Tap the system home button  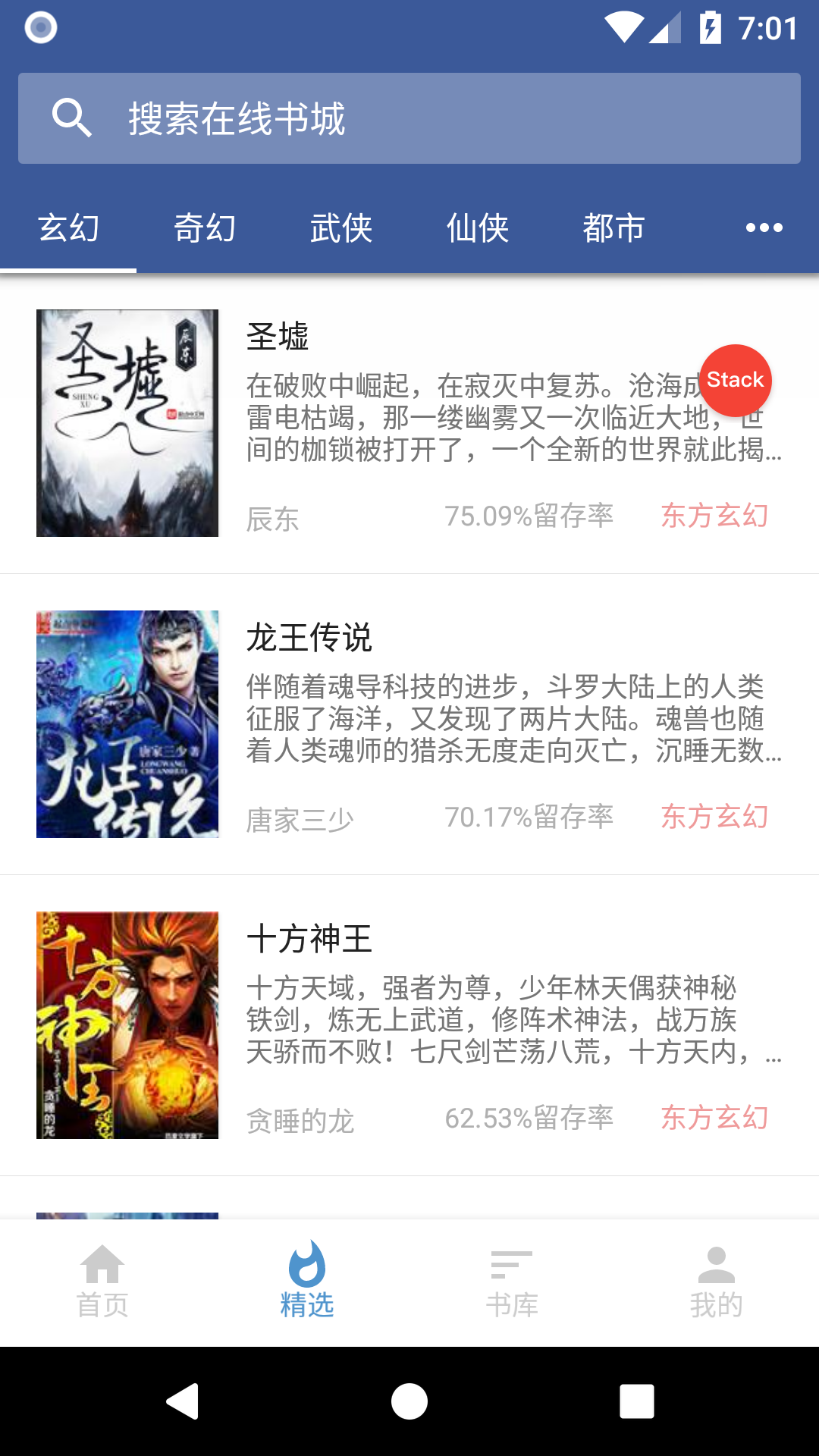[x=409, y=1401]
